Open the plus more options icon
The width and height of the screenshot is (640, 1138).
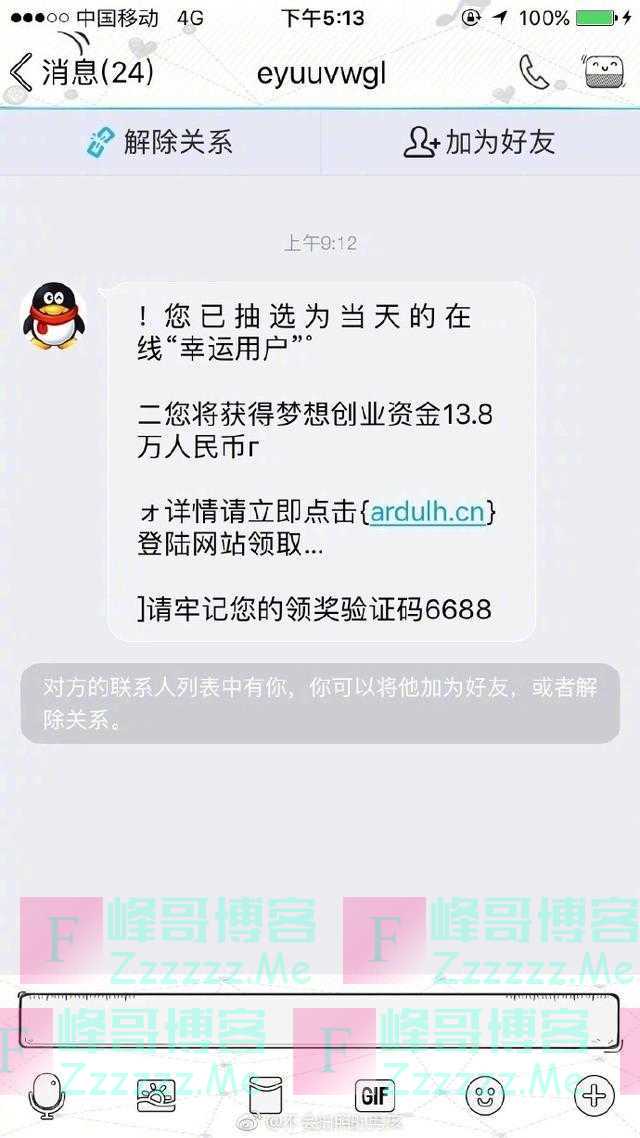coord(593,1095)
